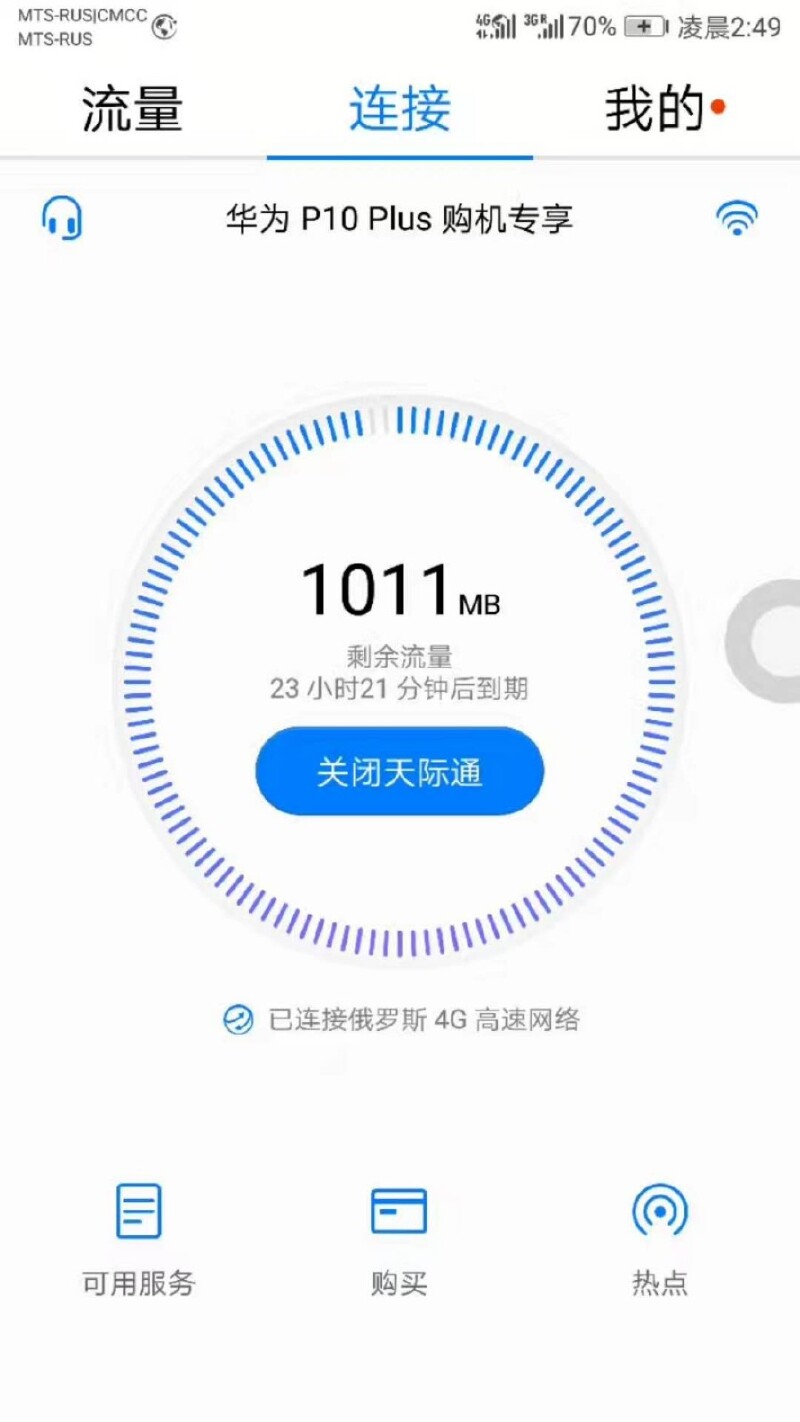Switch to the 流量 tab
Image resolution: width=800 pixels, height=1422 pixels.
coord(132,110)
